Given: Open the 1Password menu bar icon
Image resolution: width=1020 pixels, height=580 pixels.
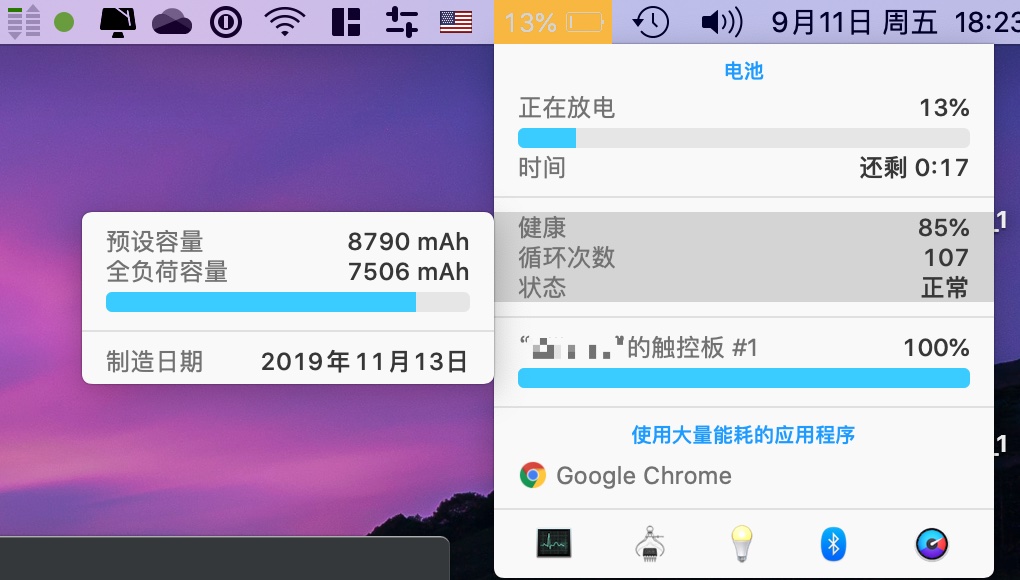Looking at the screenshot, I should click(227, 22).
